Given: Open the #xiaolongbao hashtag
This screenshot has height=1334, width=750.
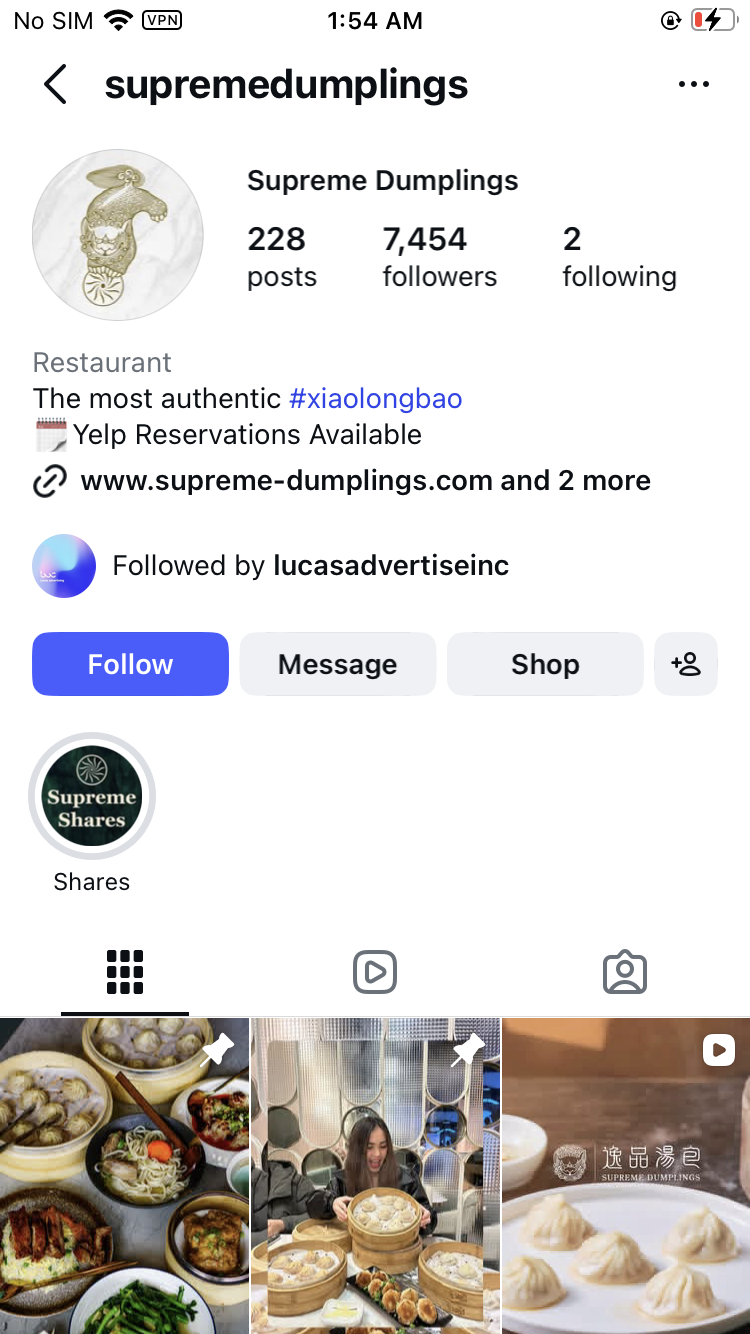Looking at the screenshot, I should 375,398.
